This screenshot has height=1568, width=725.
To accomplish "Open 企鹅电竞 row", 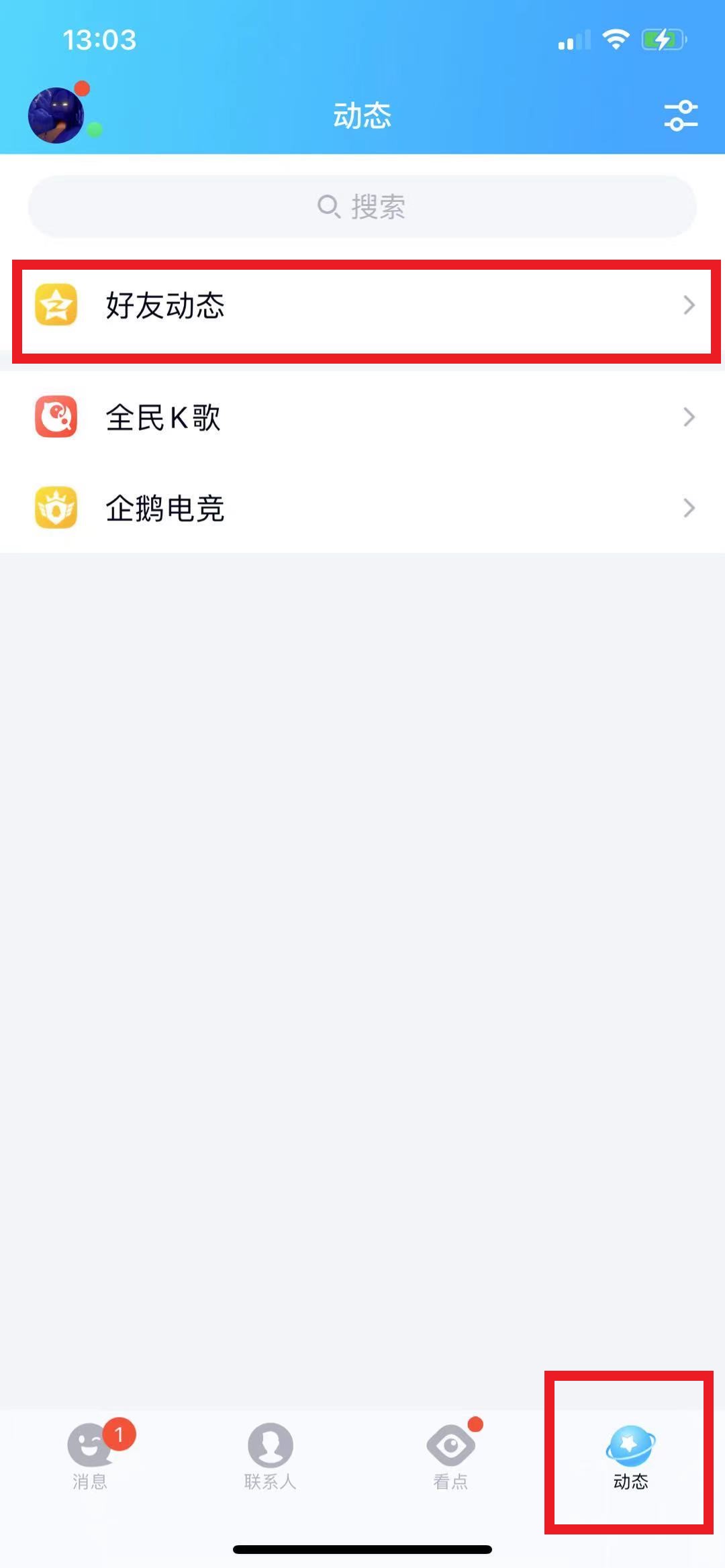I will click(362, 508).
